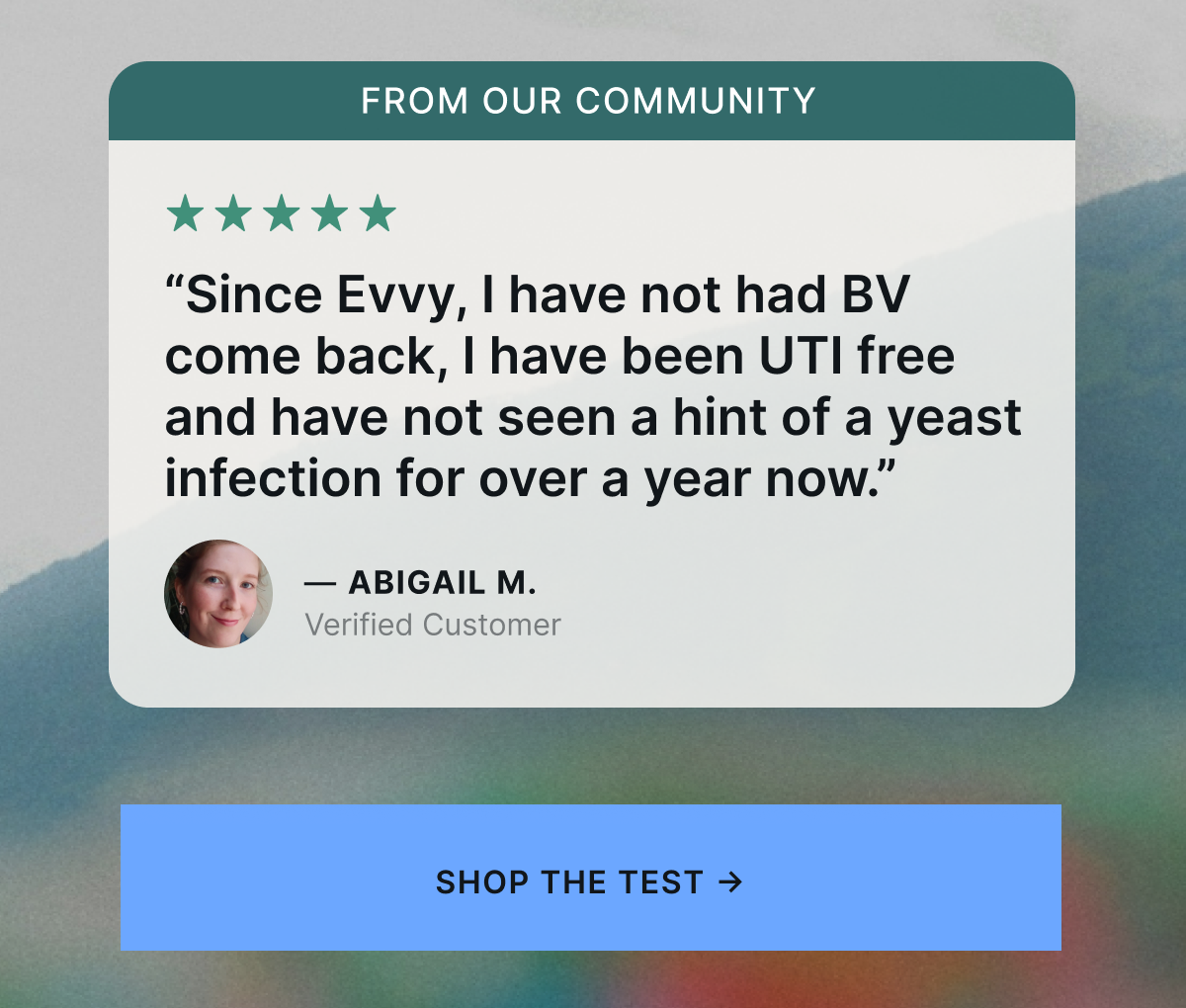Tap the Shop the Test button

coord(590,878)
